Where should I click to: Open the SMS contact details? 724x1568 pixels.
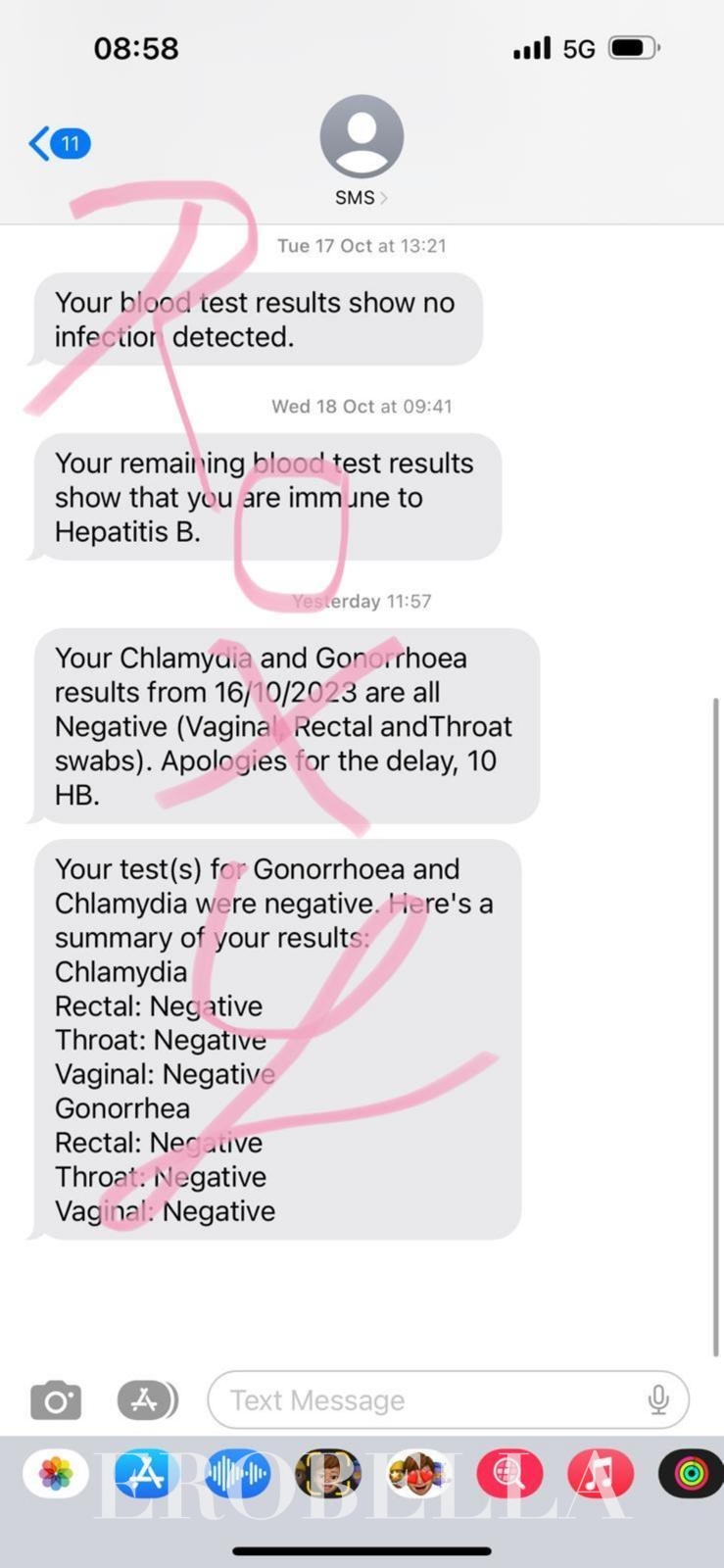coord(362,150)
